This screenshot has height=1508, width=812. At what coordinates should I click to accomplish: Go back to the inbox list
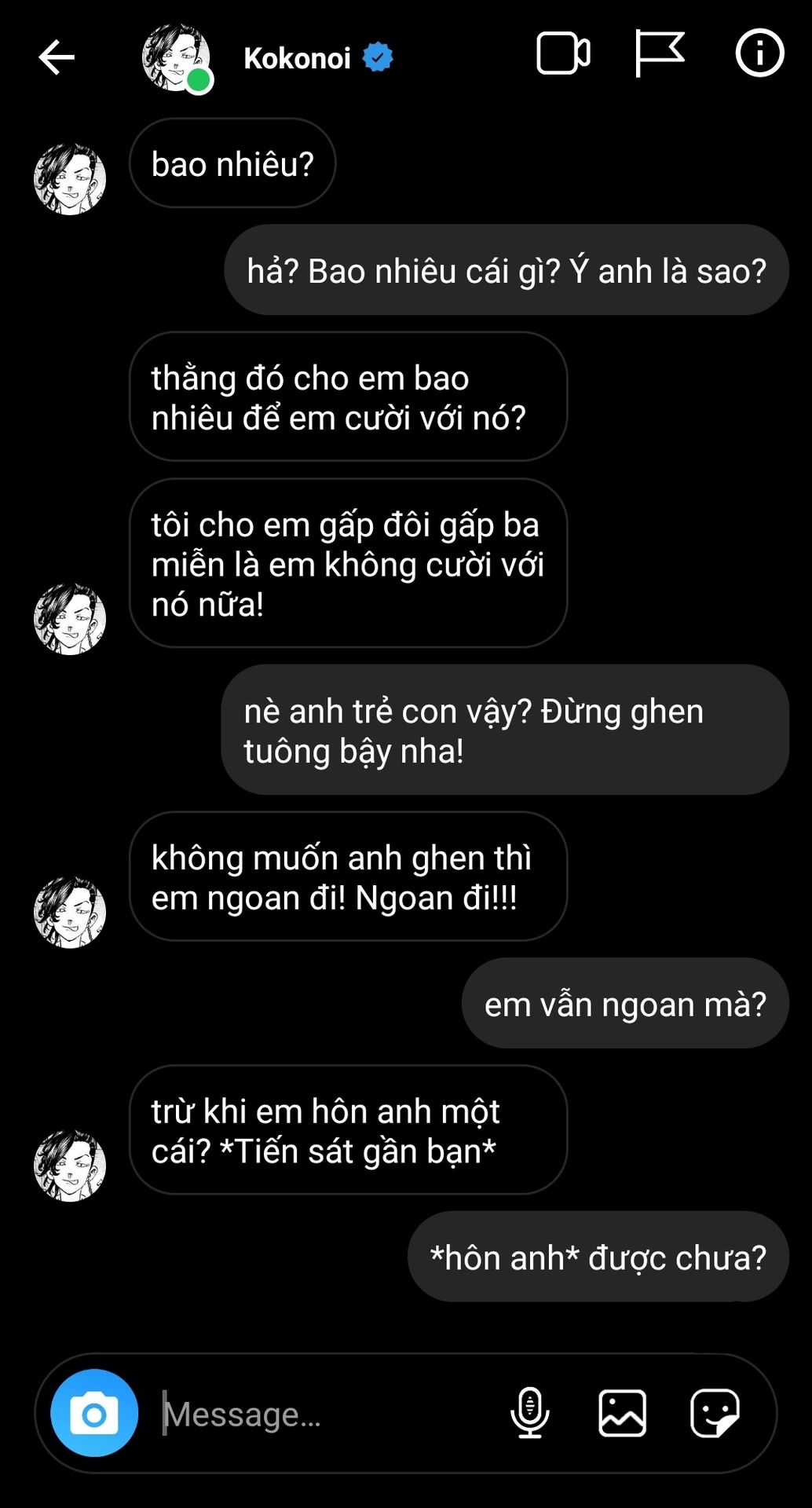coord(57,57)
